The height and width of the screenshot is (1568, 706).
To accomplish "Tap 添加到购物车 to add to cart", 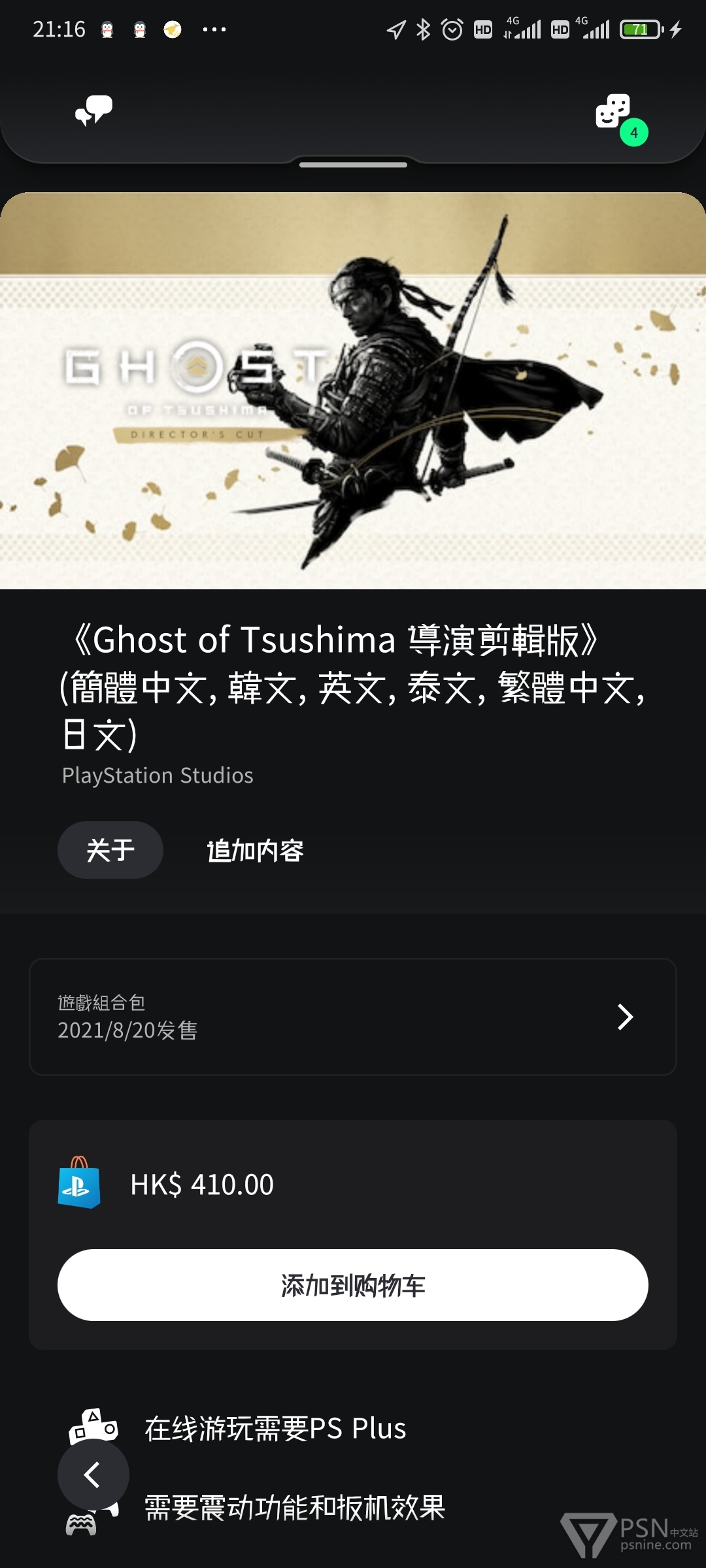I will [353, 1285].
